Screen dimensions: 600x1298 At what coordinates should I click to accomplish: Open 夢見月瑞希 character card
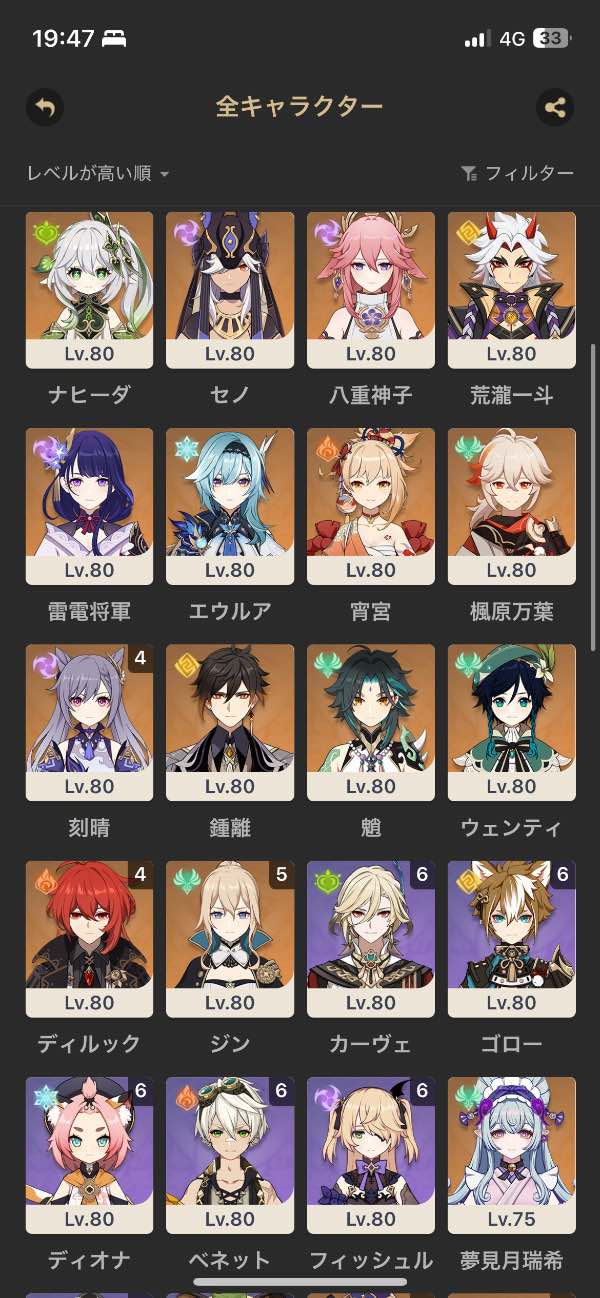coord(512,1154)
